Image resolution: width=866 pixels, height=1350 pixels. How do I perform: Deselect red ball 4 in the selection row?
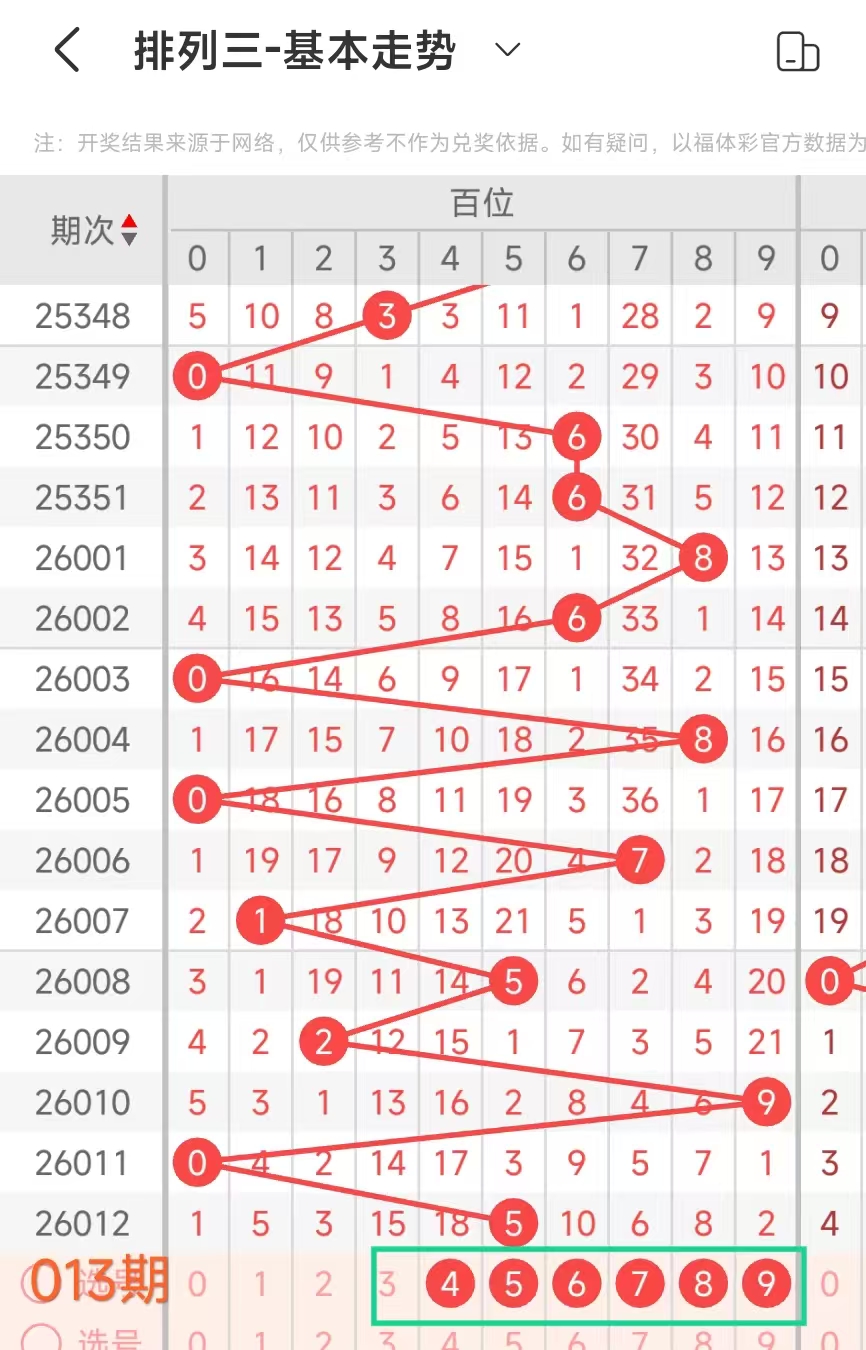point(450,1283)
